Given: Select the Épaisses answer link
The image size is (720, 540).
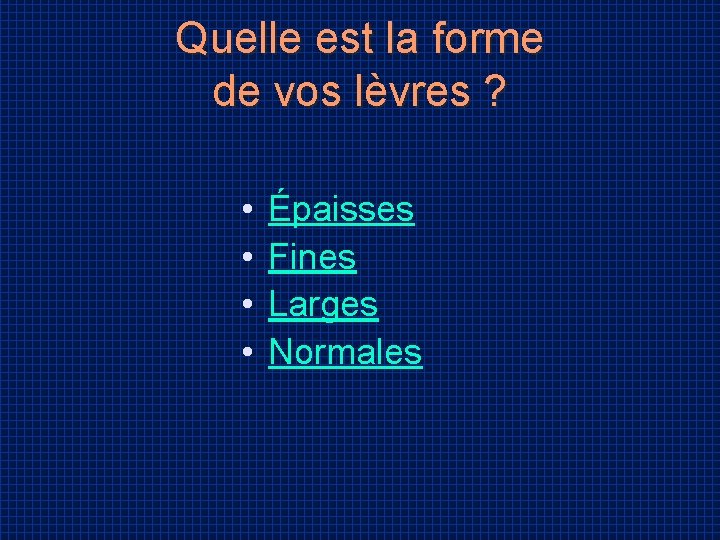Looking at the screenshot, I should [x=341, y=208].
